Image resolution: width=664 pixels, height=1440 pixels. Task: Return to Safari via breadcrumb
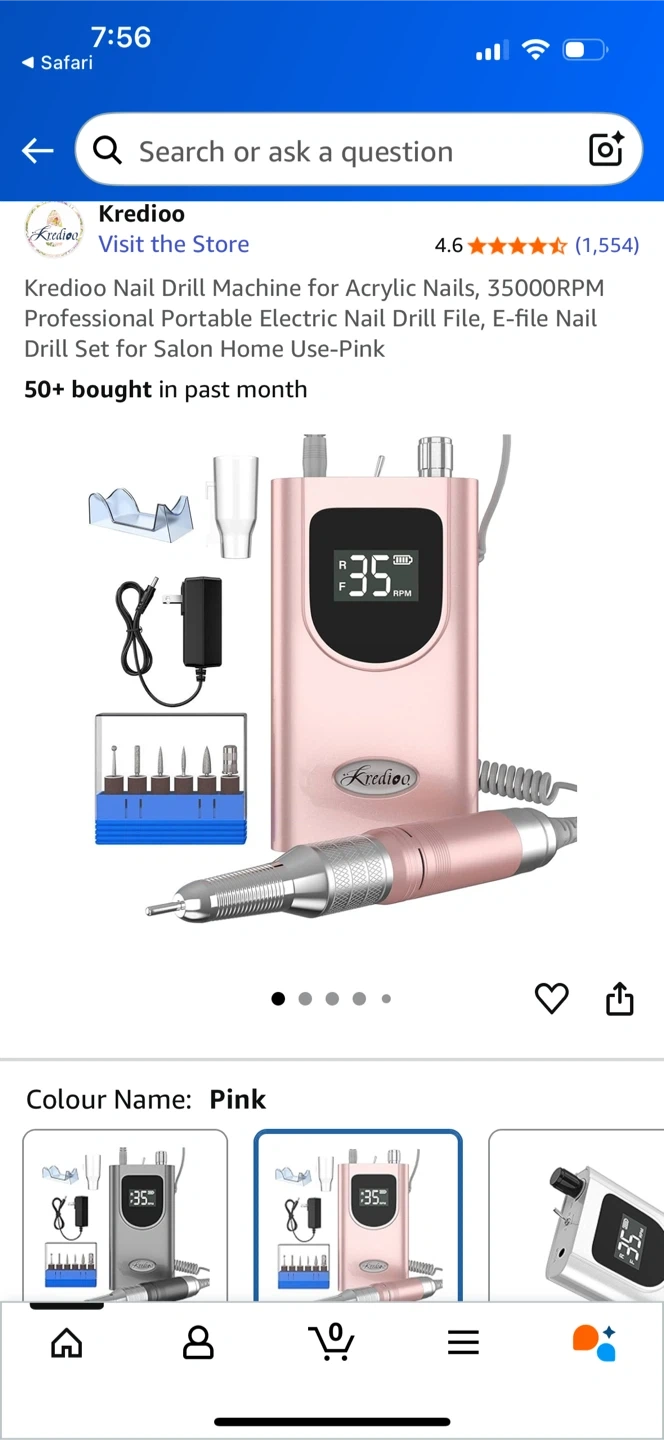(57, 63)
